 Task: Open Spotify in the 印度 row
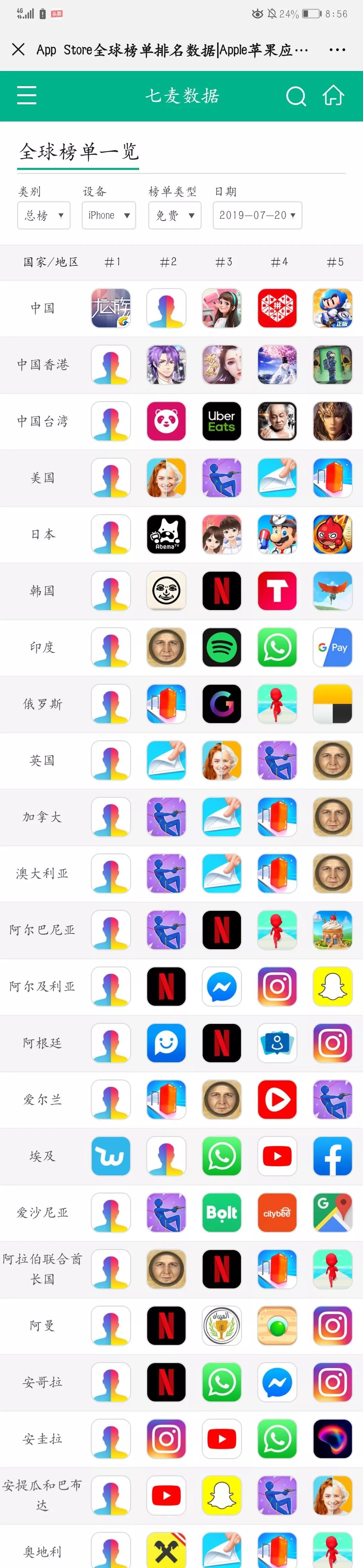tap(221, 647)
